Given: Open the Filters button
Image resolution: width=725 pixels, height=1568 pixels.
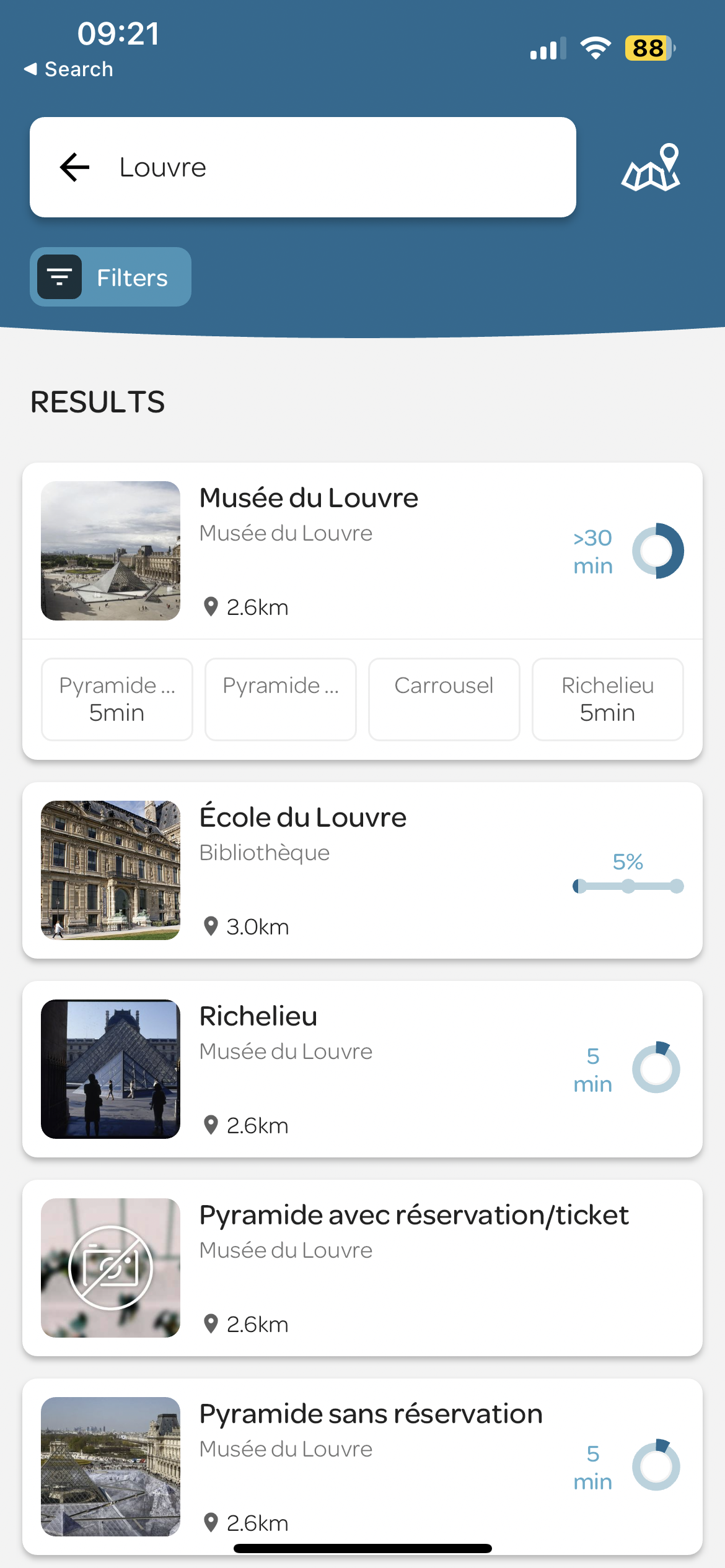Looking at the screenshot, I should (x=110, y=277).
